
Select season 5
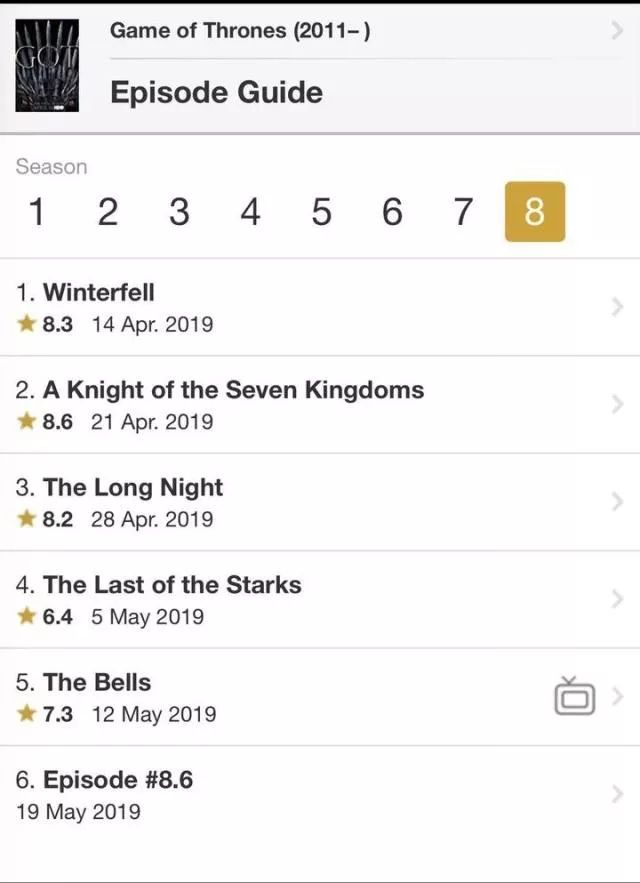click(x=321, y=212)
